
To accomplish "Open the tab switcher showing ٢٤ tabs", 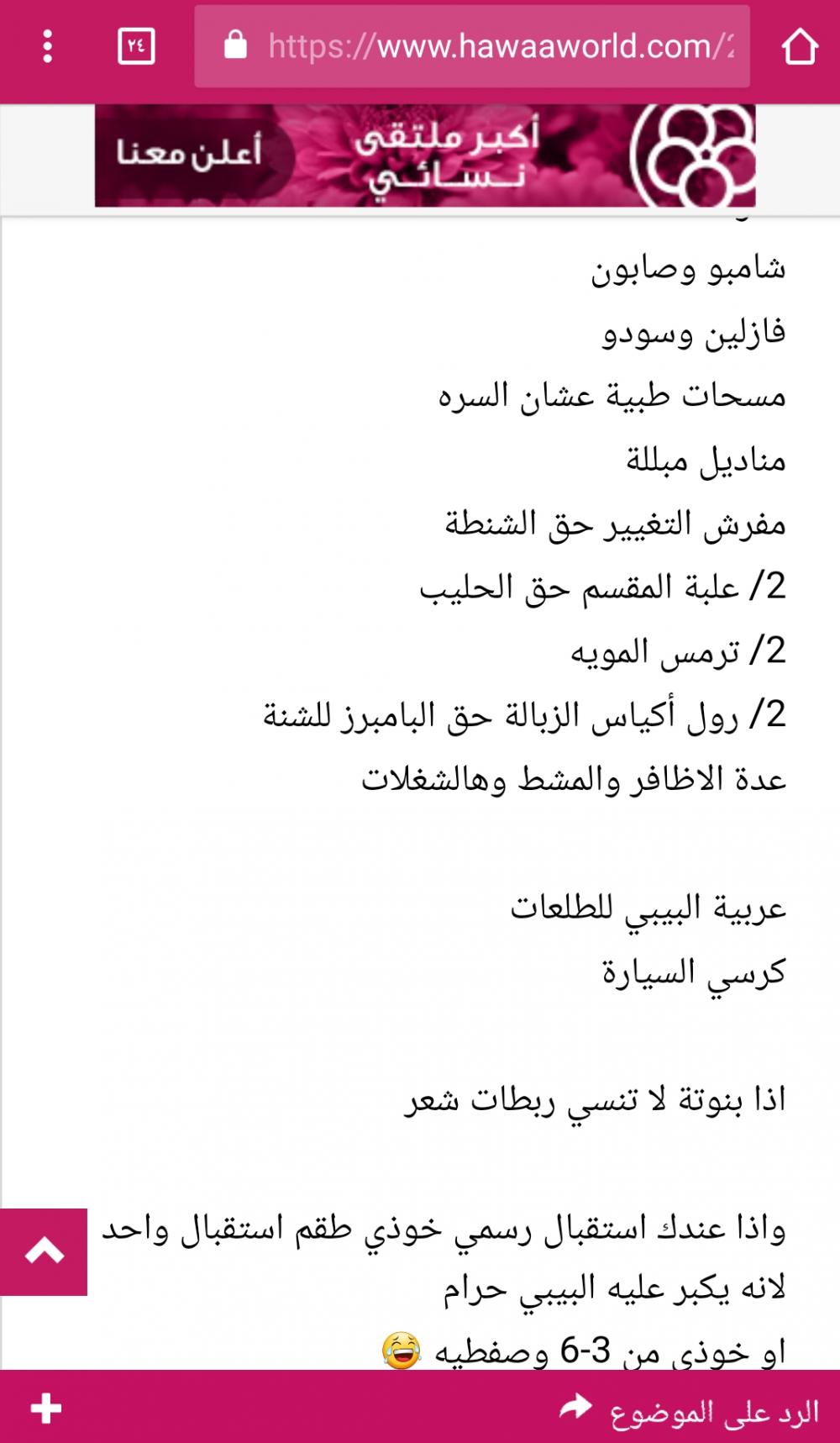I will pos(136,46).
